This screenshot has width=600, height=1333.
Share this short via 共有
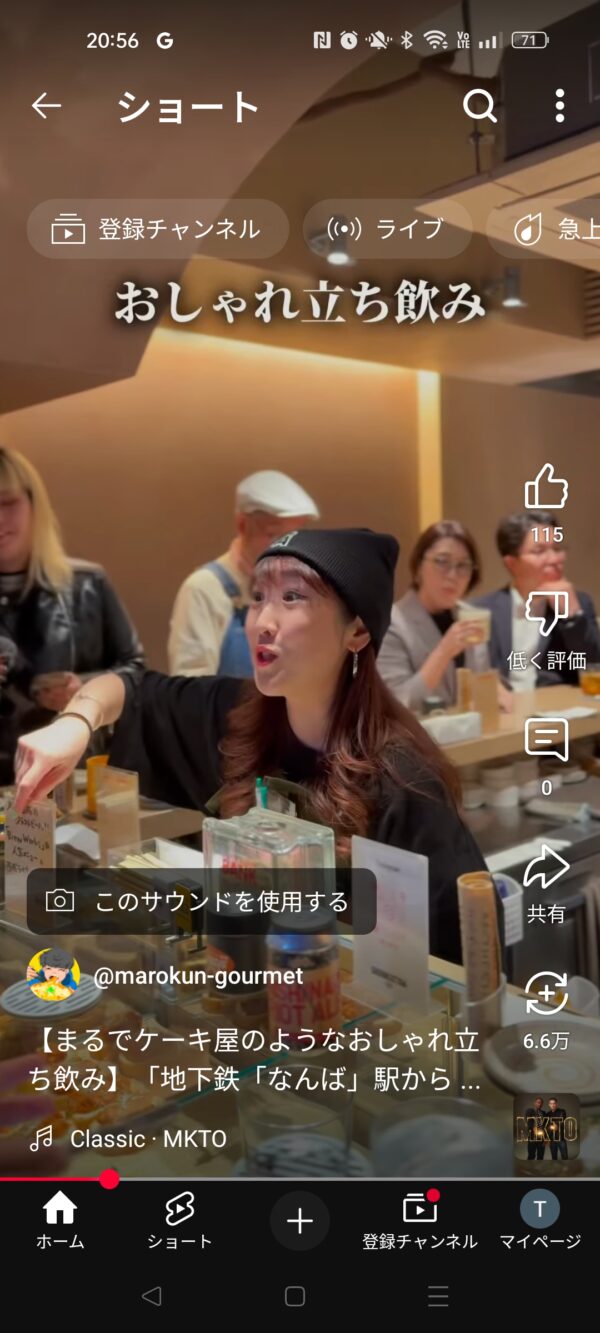(x=546, y=868)
